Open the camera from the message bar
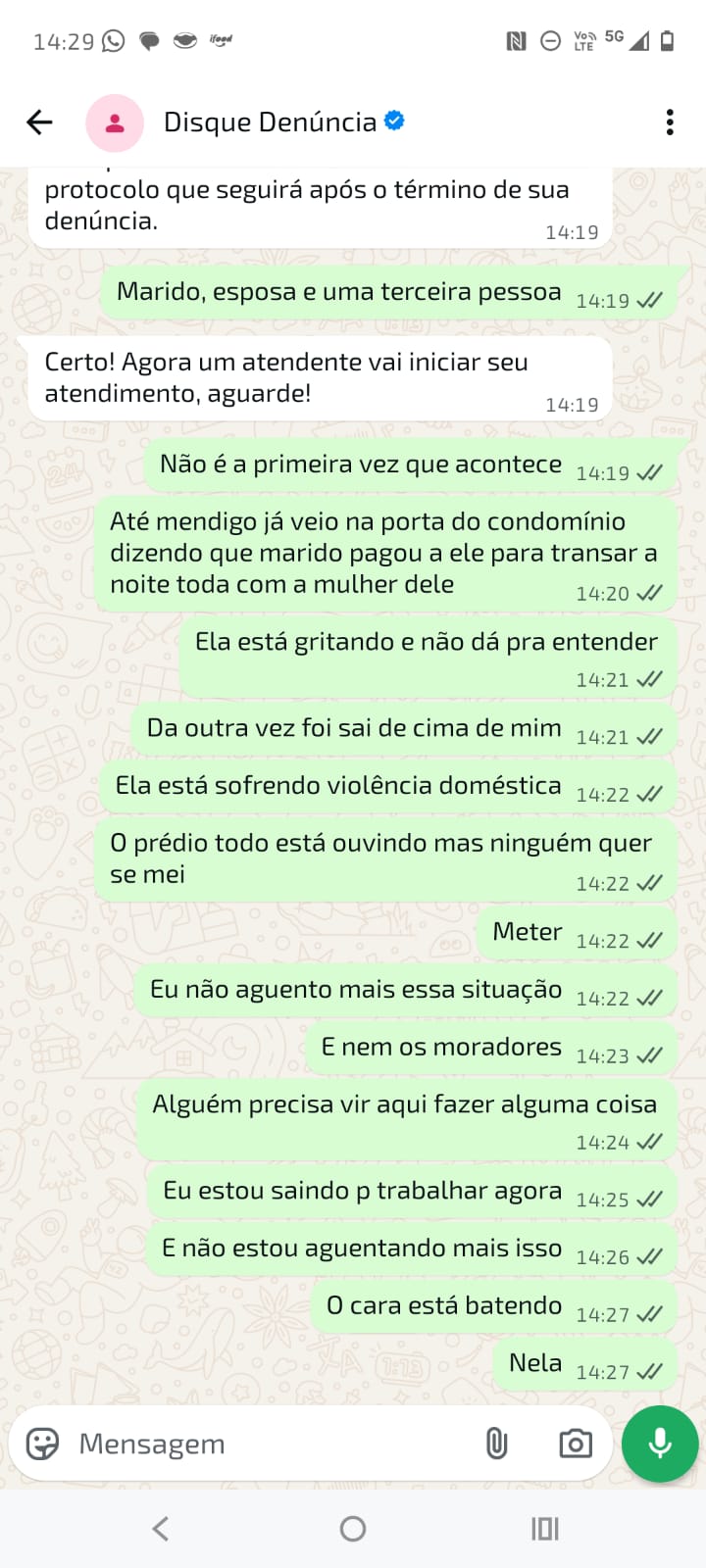This screenshot has width=706, height=1568. pos(576,1444)
